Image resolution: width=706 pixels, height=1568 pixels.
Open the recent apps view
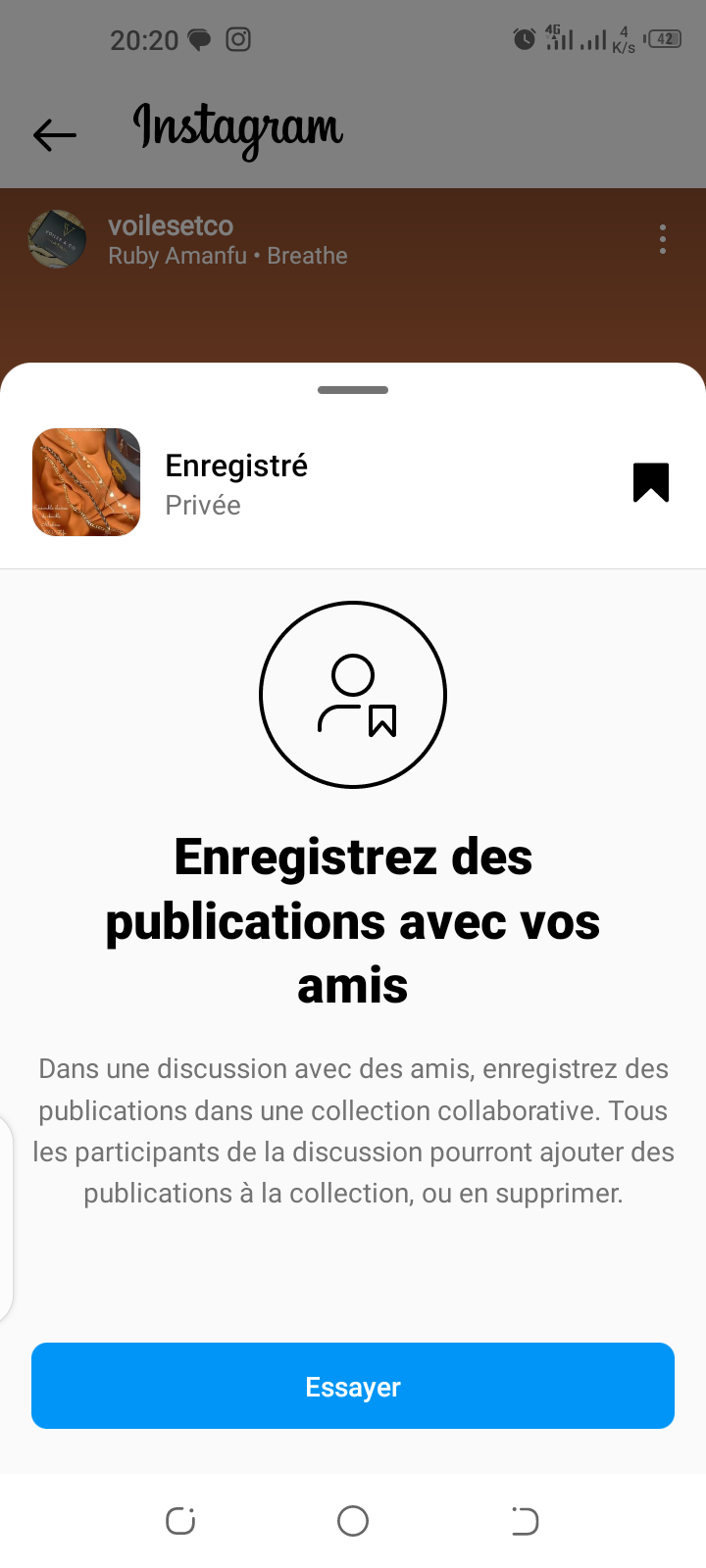click(x=180, y=1521)
